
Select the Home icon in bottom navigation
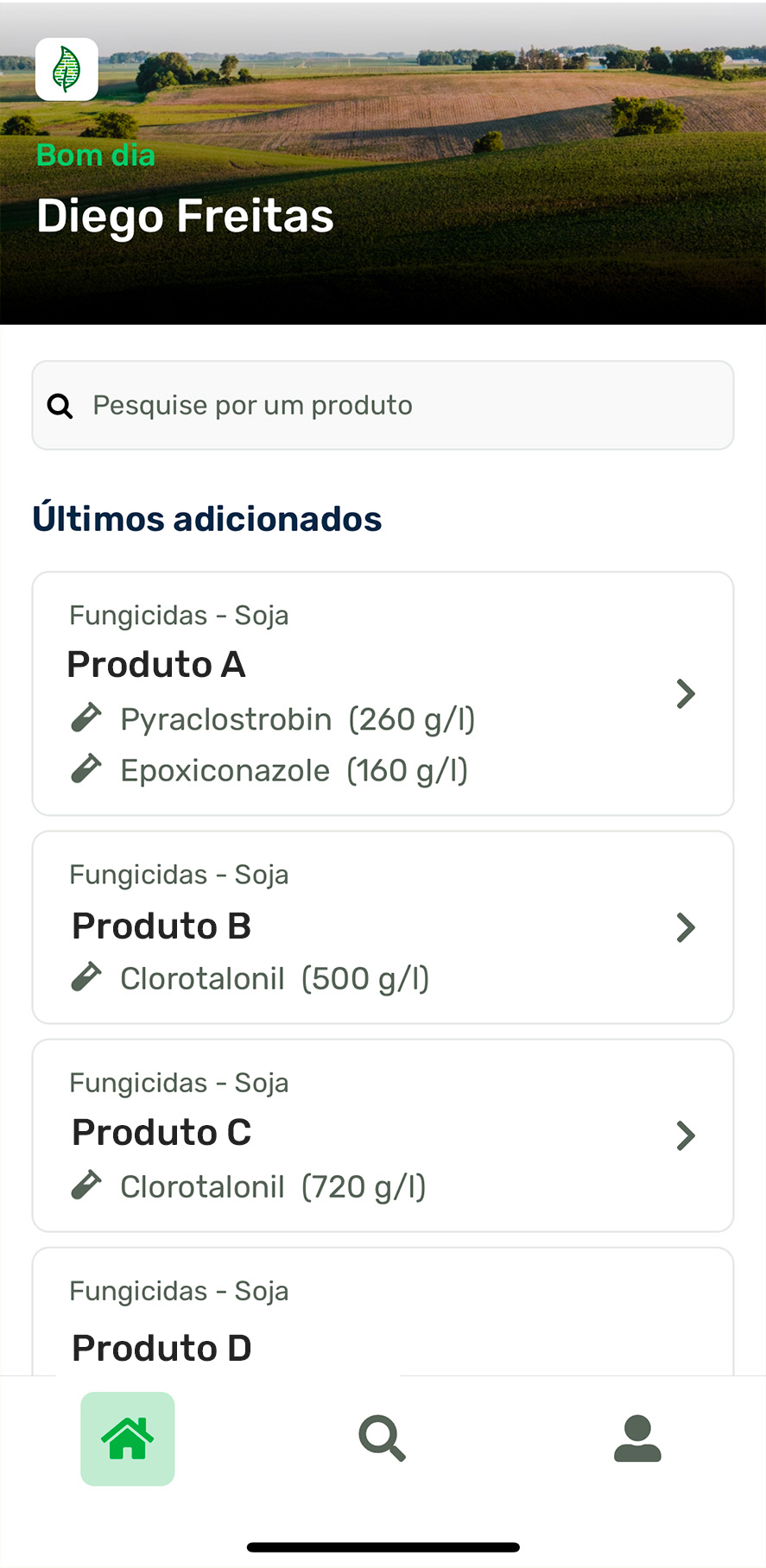127,1438
